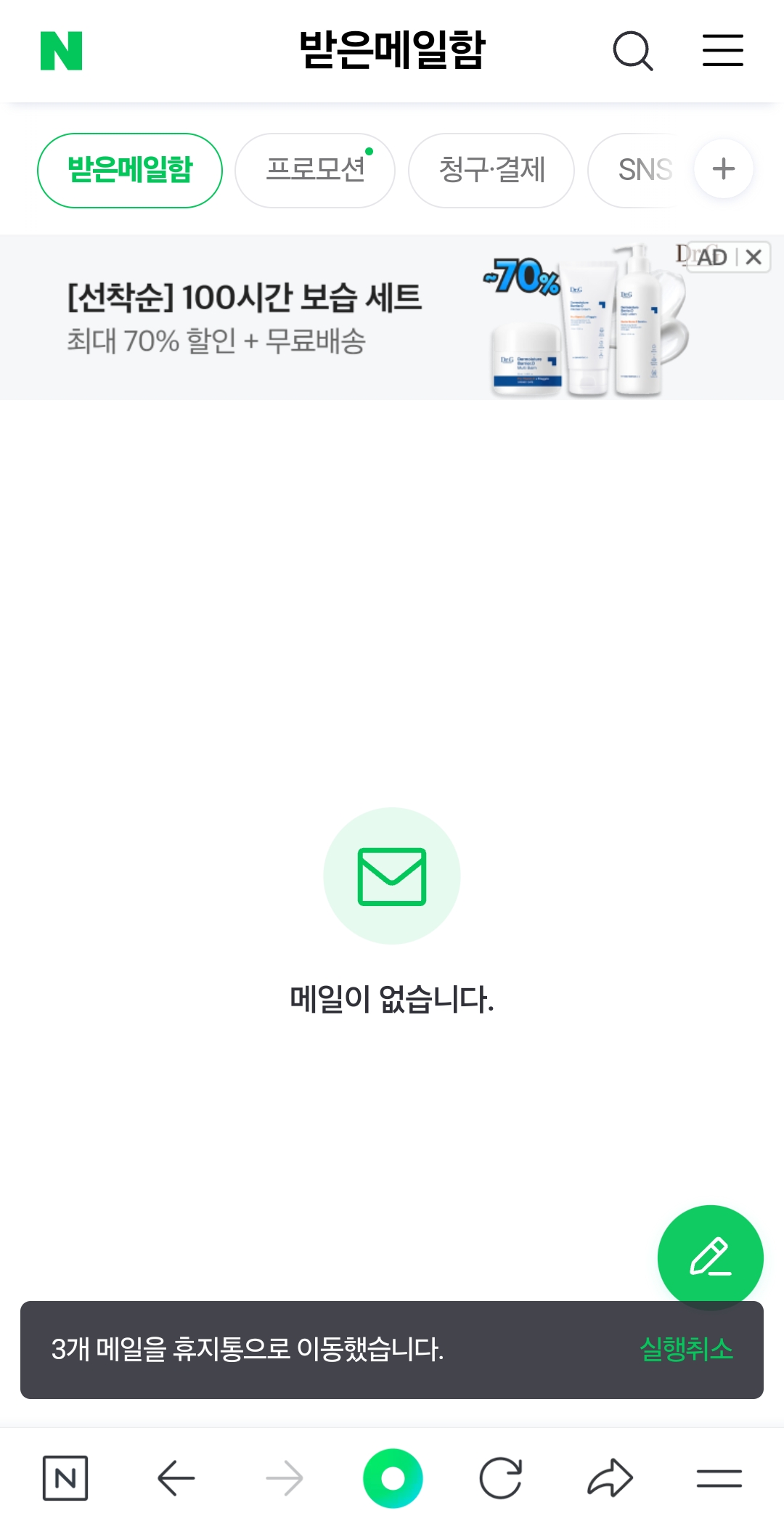The width and height of the screenshot is (784, 1529).
Task: Compose a new mail
Action: [710, 1257]
